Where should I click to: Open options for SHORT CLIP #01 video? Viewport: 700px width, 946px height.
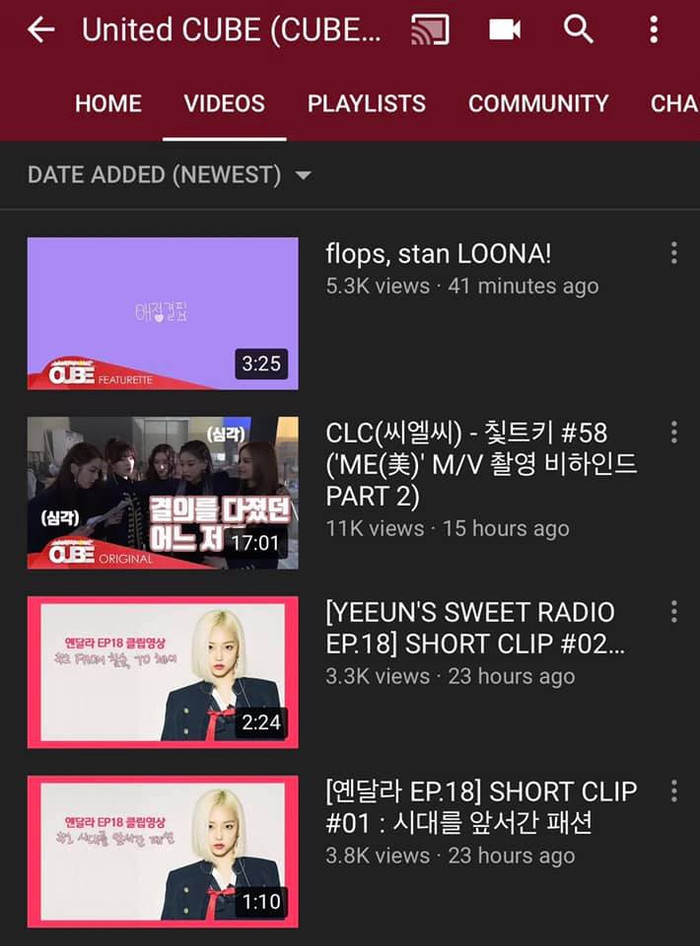[674, 790]
